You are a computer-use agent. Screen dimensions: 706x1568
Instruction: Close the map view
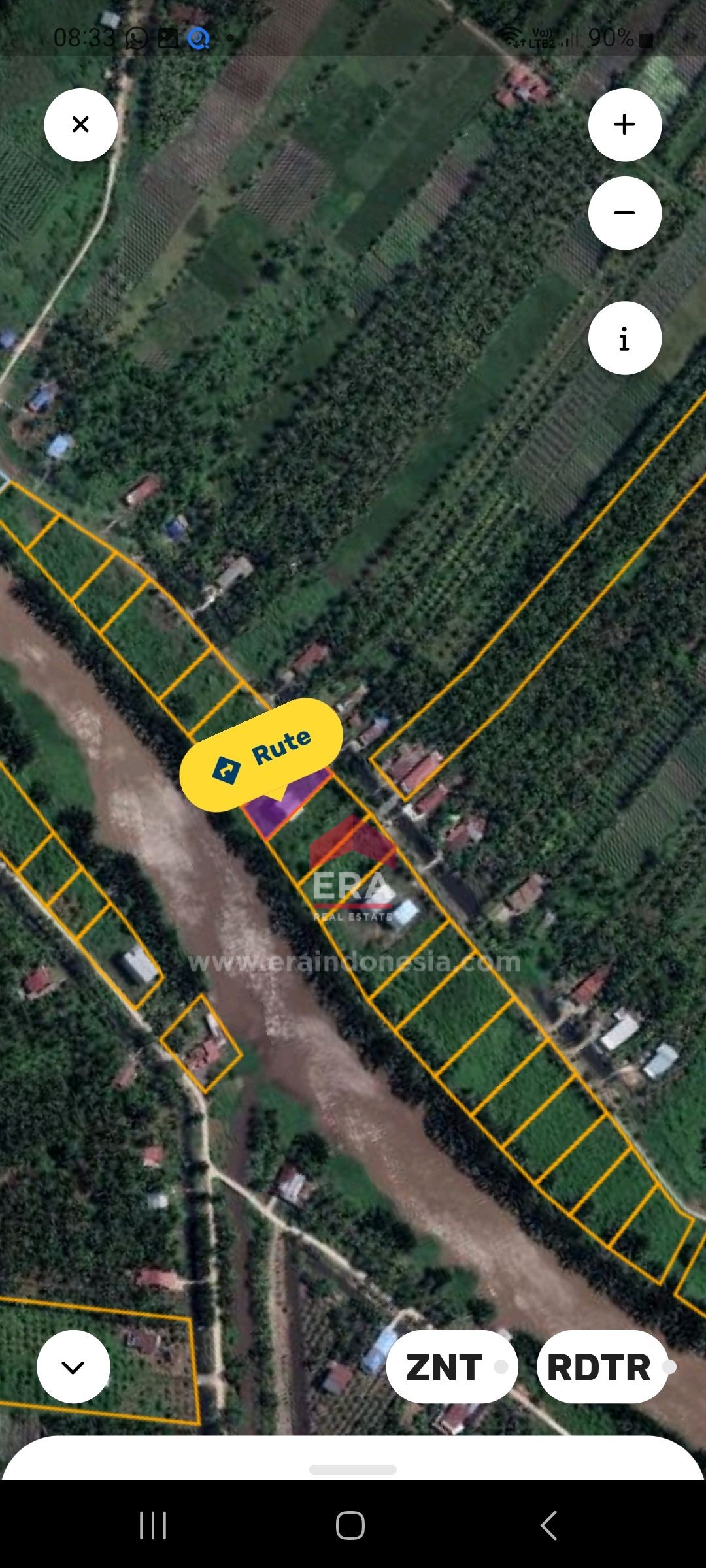(x=80, y=125)
